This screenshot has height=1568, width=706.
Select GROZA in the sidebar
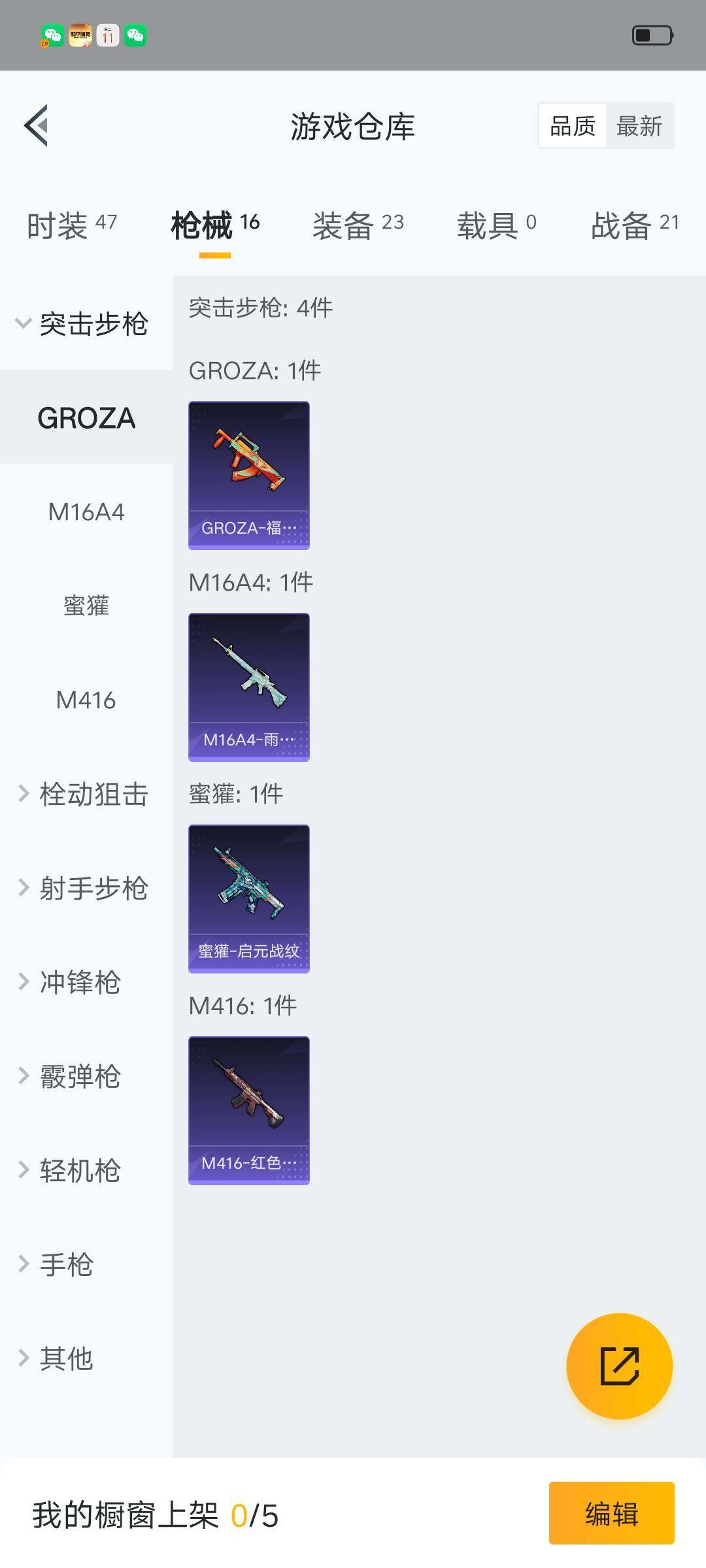point(86,418)
